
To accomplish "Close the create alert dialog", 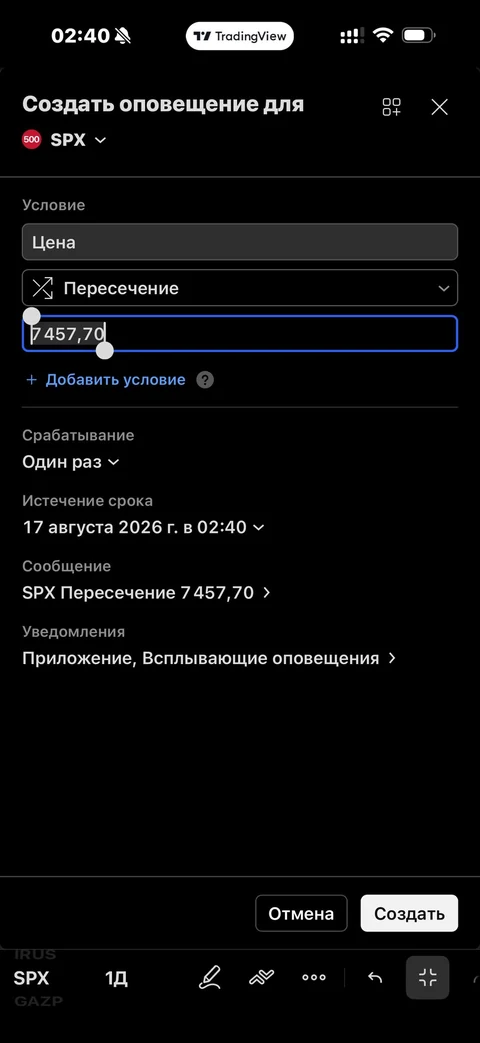I will [439, 107].
